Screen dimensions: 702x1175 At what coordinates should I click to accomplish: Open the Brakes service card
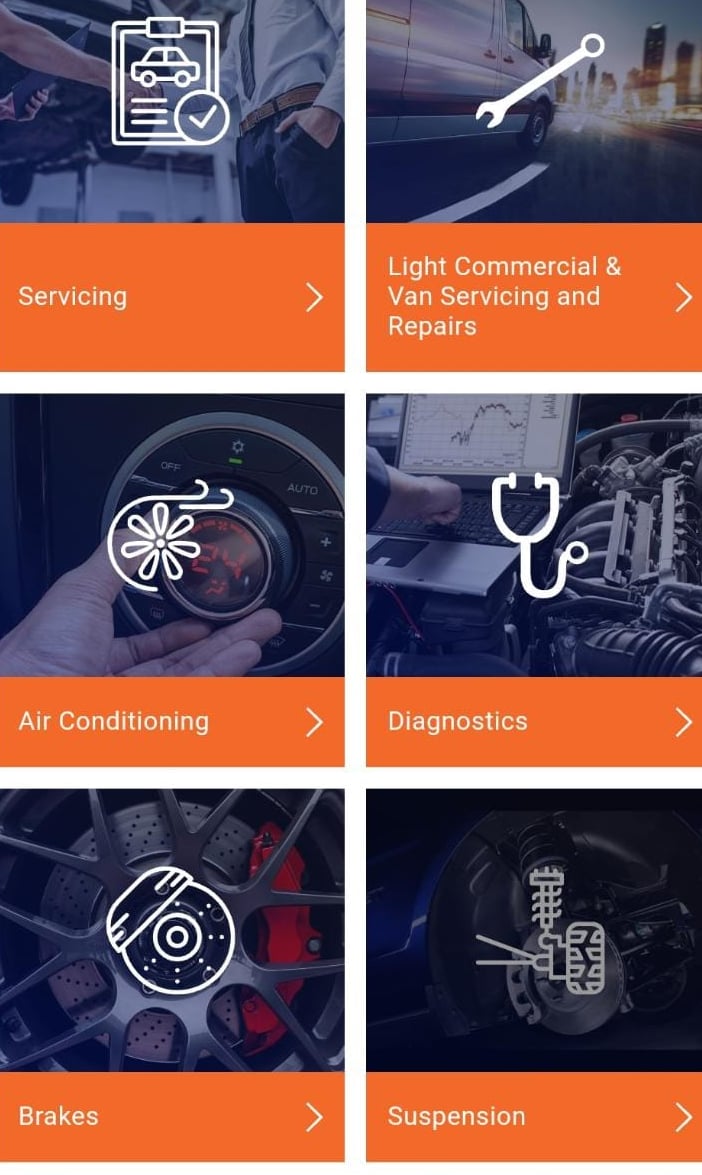pyautogui.click(x=172, y=1116)
